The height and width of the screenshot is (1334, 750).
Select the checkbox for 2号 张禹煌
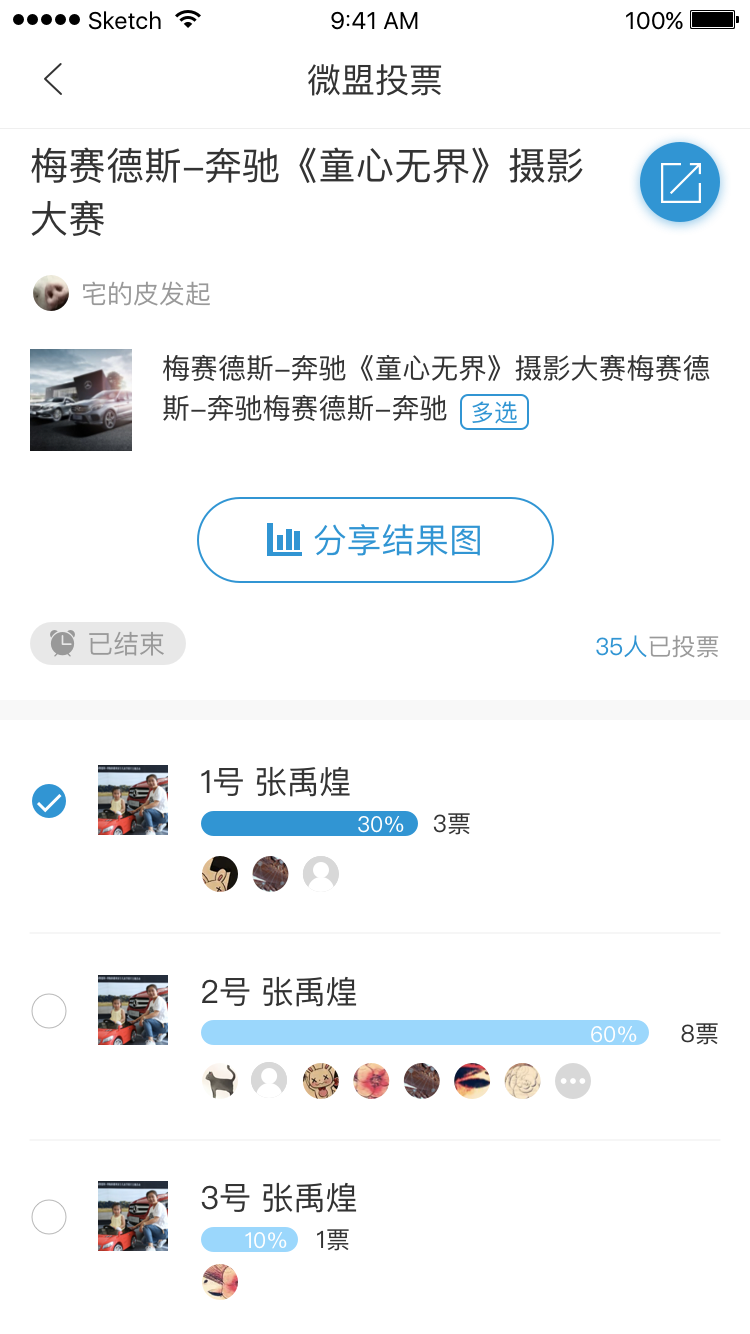(x=49, y=1011)
